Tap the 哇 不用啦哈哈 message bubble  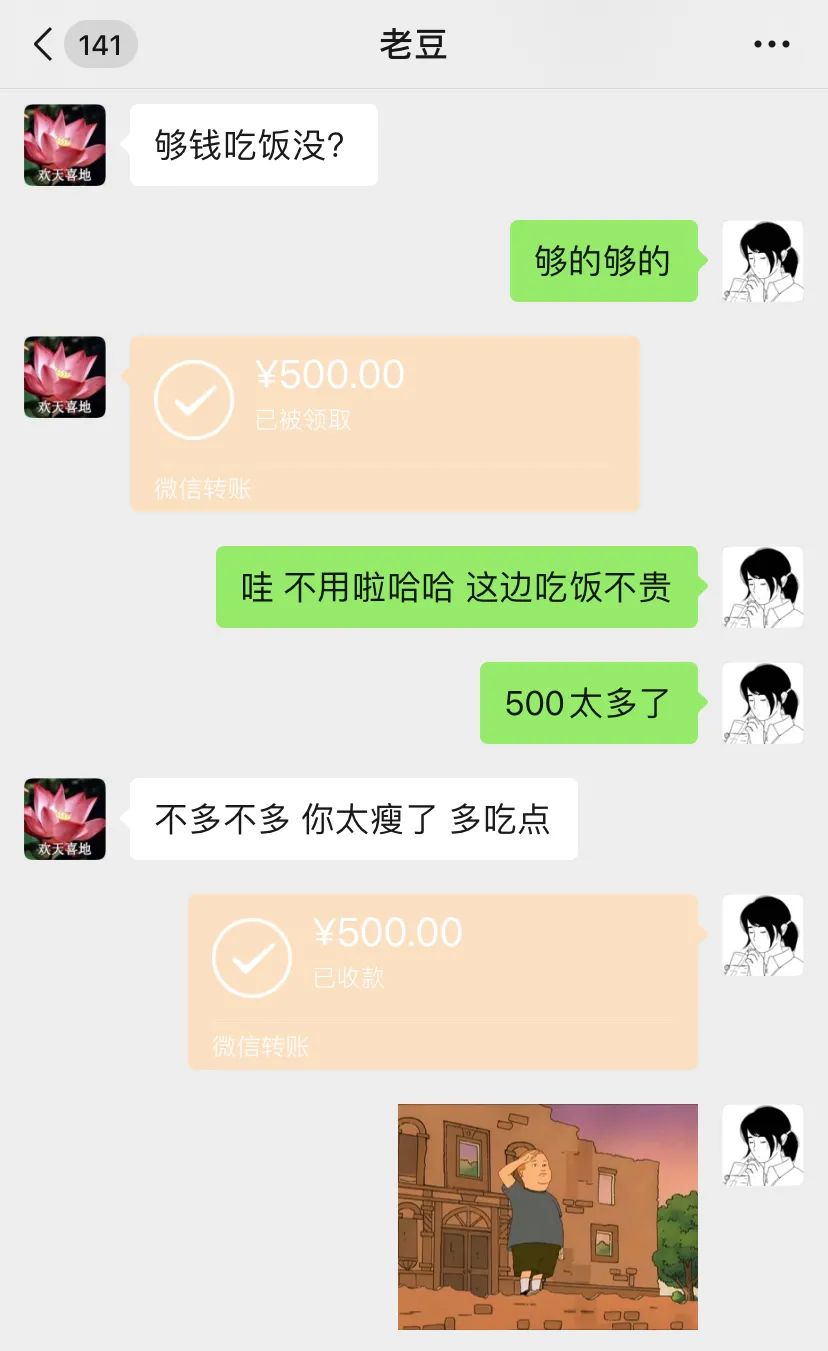(456, 587)
